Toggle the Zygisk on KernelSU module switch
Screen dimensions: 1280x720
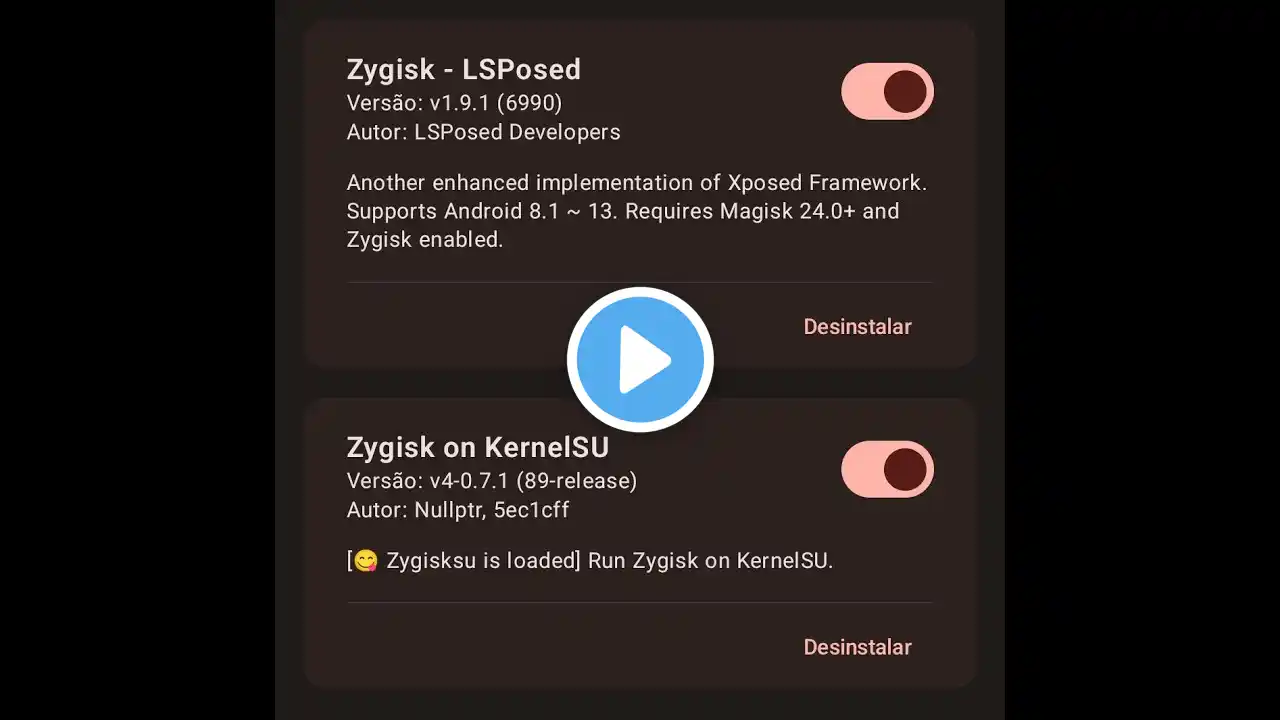pos(887,469)
